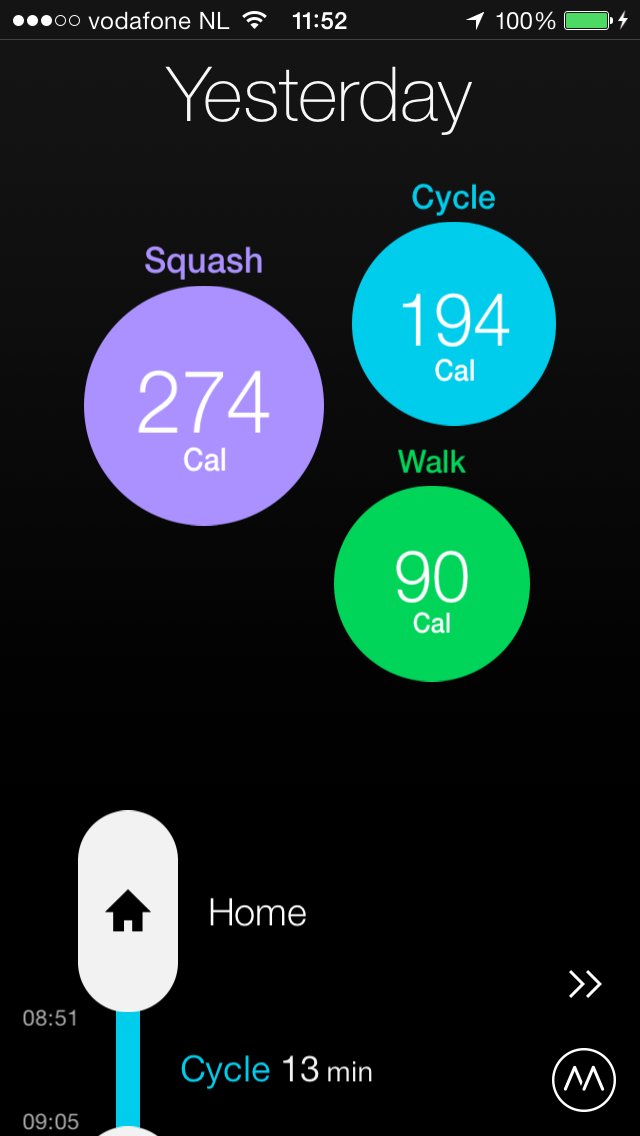640x1136 pixels.
Task: Open the Cycle 13 min segment
Action: (x=276, y=1069)
